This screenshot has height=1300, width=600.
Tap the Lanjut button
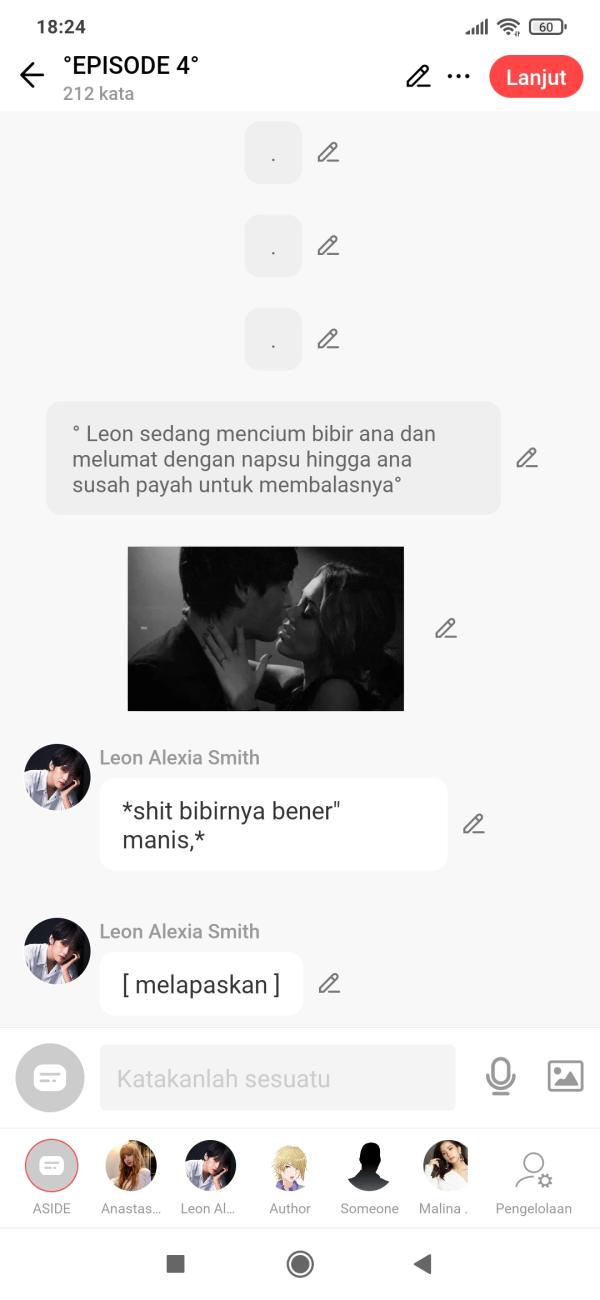pyautogui.click(x=536, y=77)
